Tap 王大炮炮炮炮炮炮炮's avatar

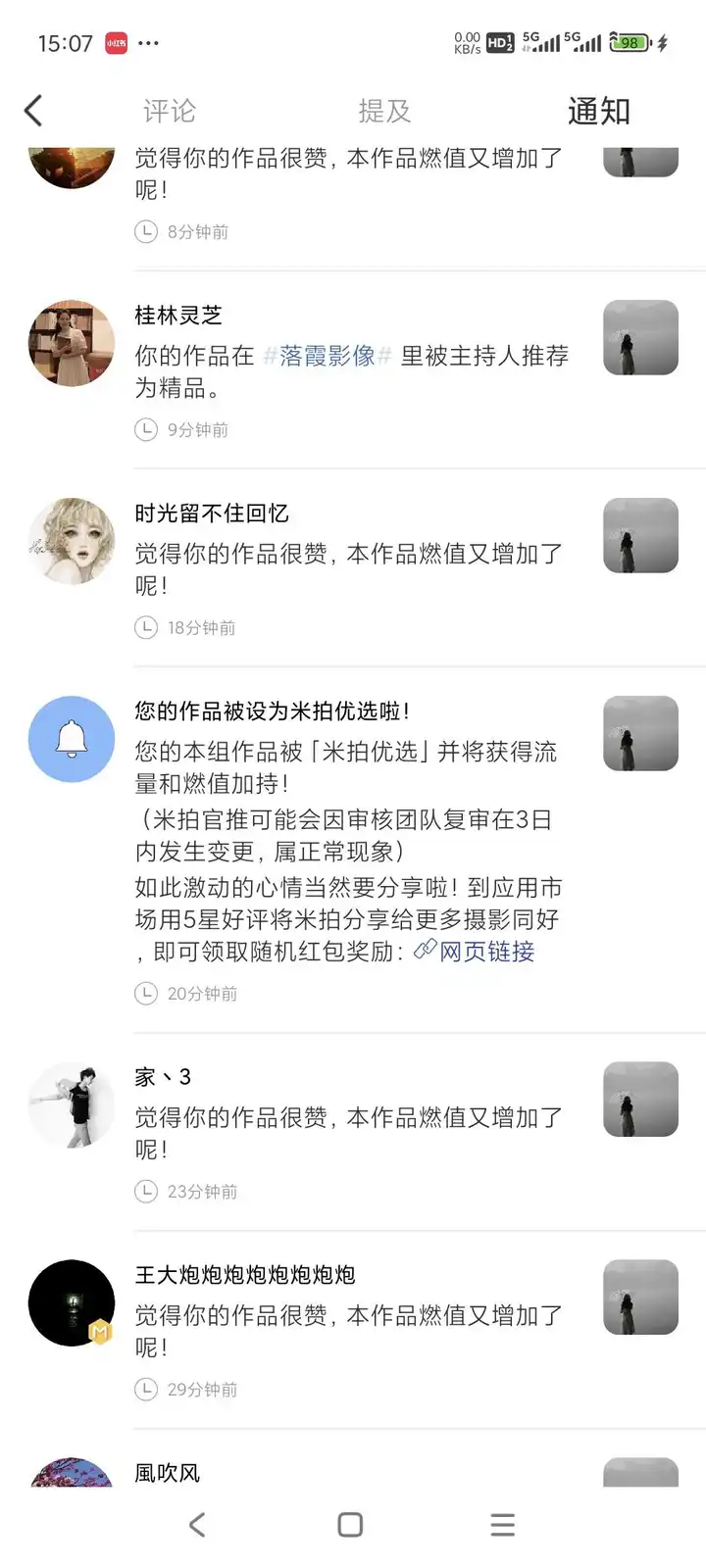point(72,1302)
